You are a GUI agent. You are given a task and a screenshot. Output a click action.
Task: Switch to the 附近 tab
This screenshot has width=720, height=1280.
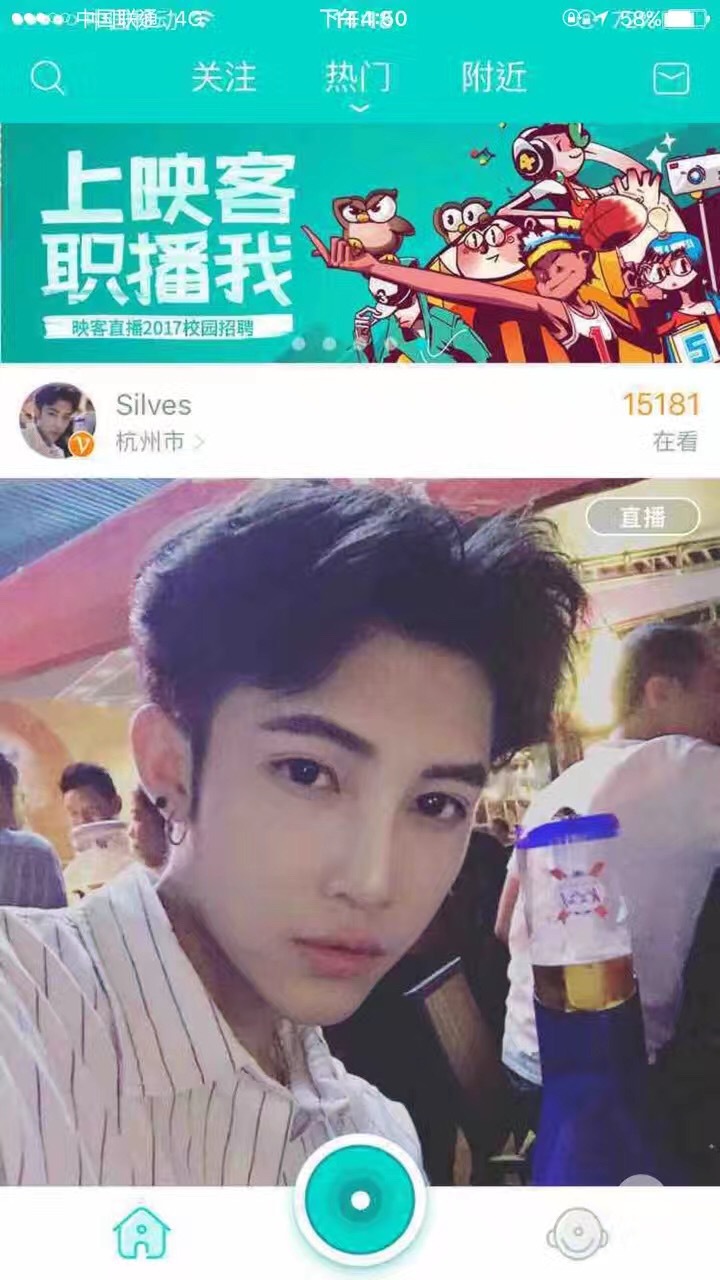point(494,78)
